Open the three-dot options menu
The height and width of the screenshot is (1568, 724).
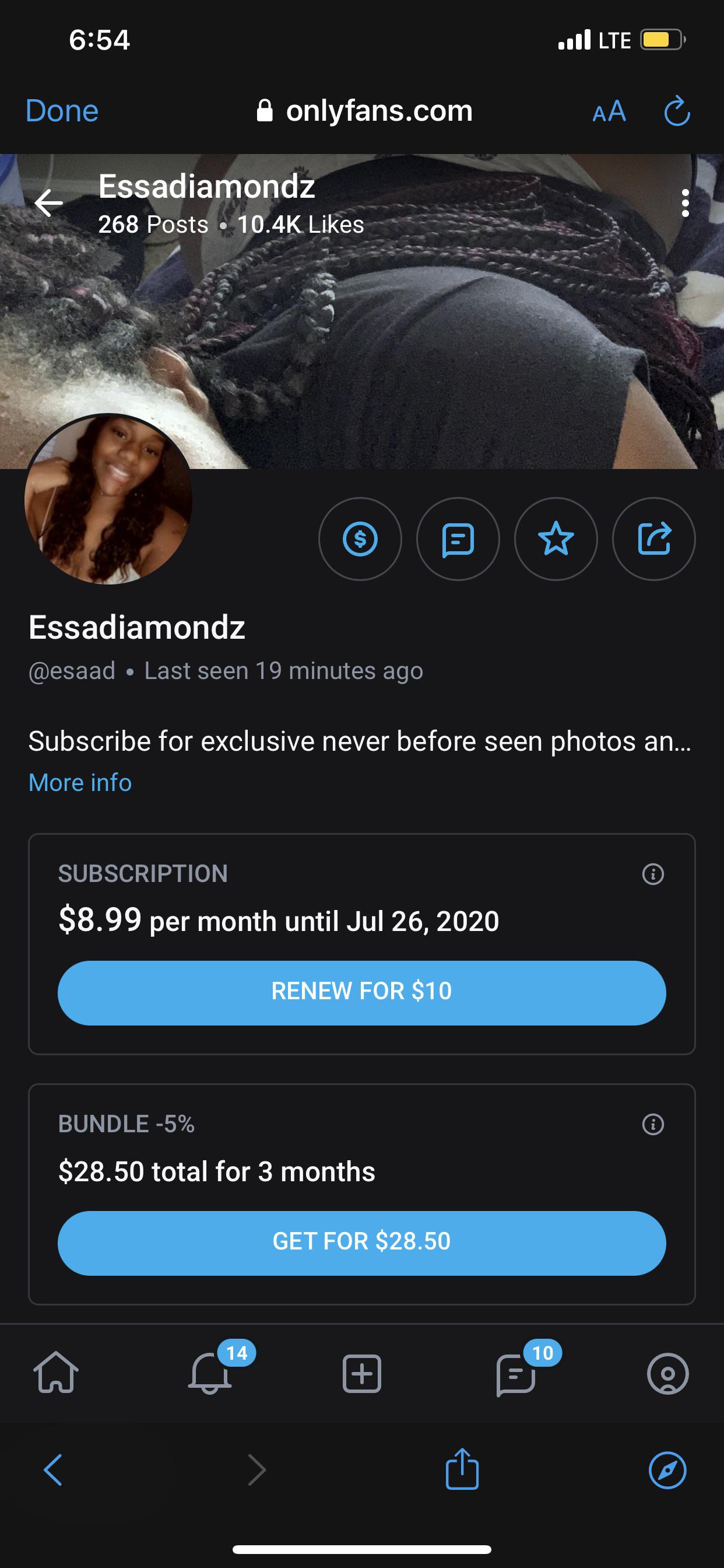686,204
